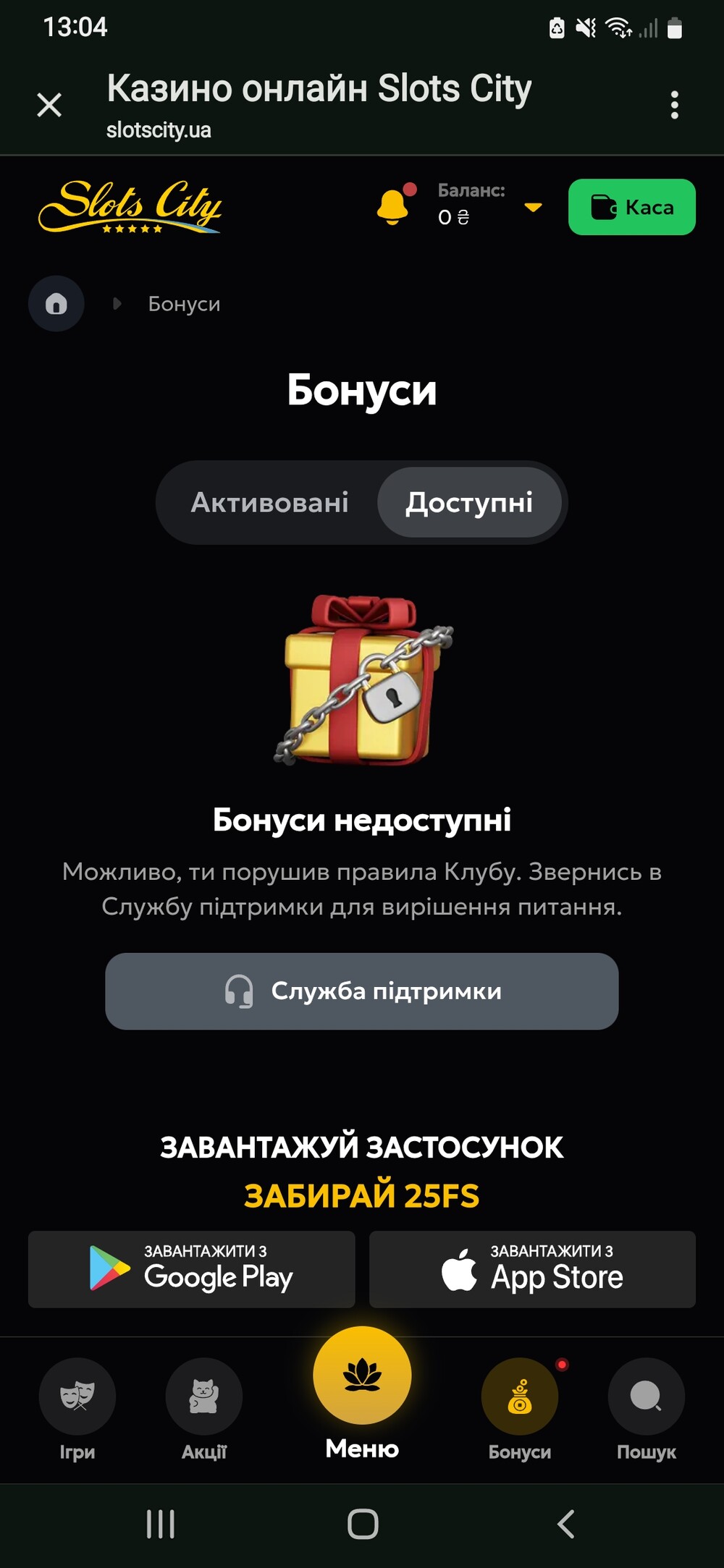Expand the balance dropdown arrow

pyautogui.click(x=534, y=208)
